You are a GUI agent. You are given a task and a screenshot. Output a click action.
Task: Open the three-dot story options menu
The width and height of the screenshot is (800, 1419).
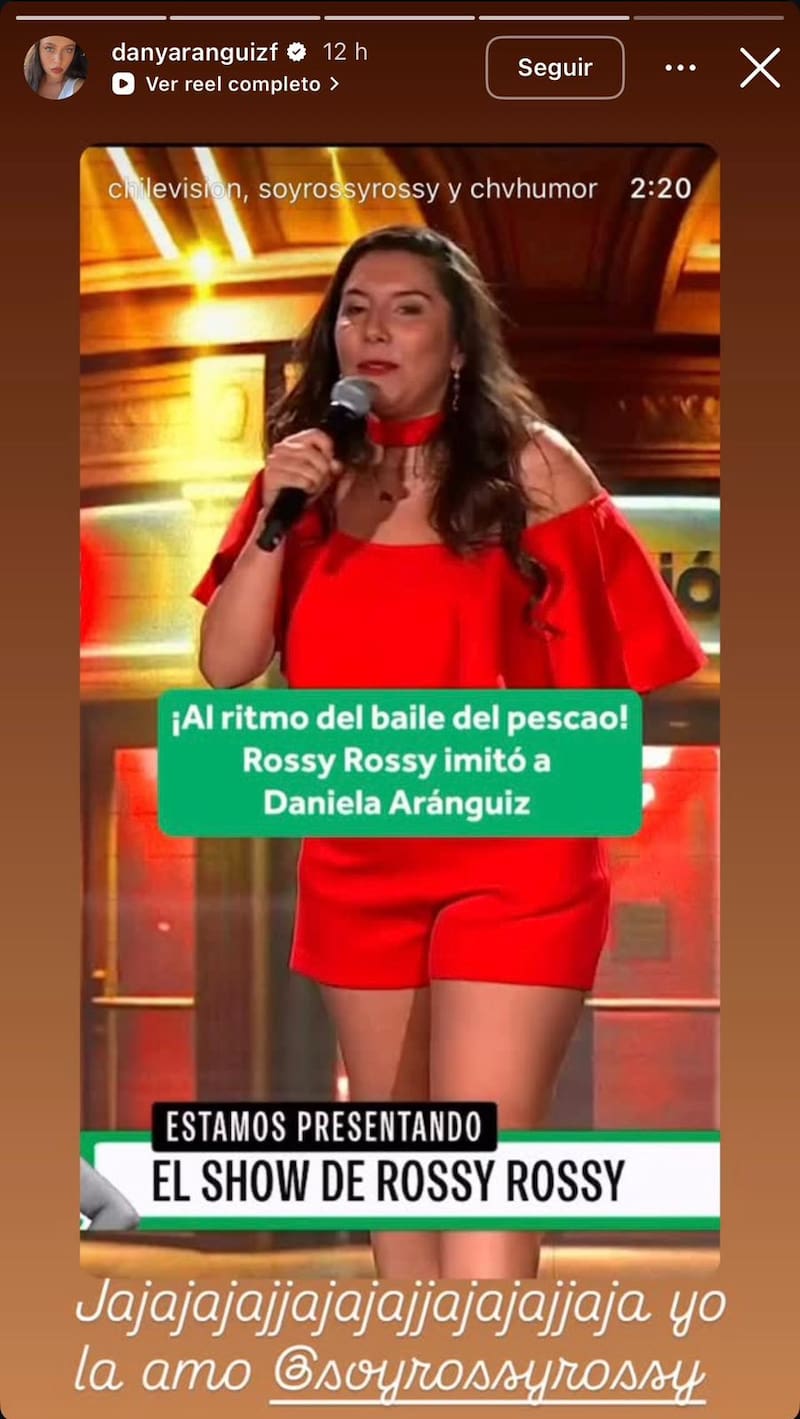[x=680, y=67]
